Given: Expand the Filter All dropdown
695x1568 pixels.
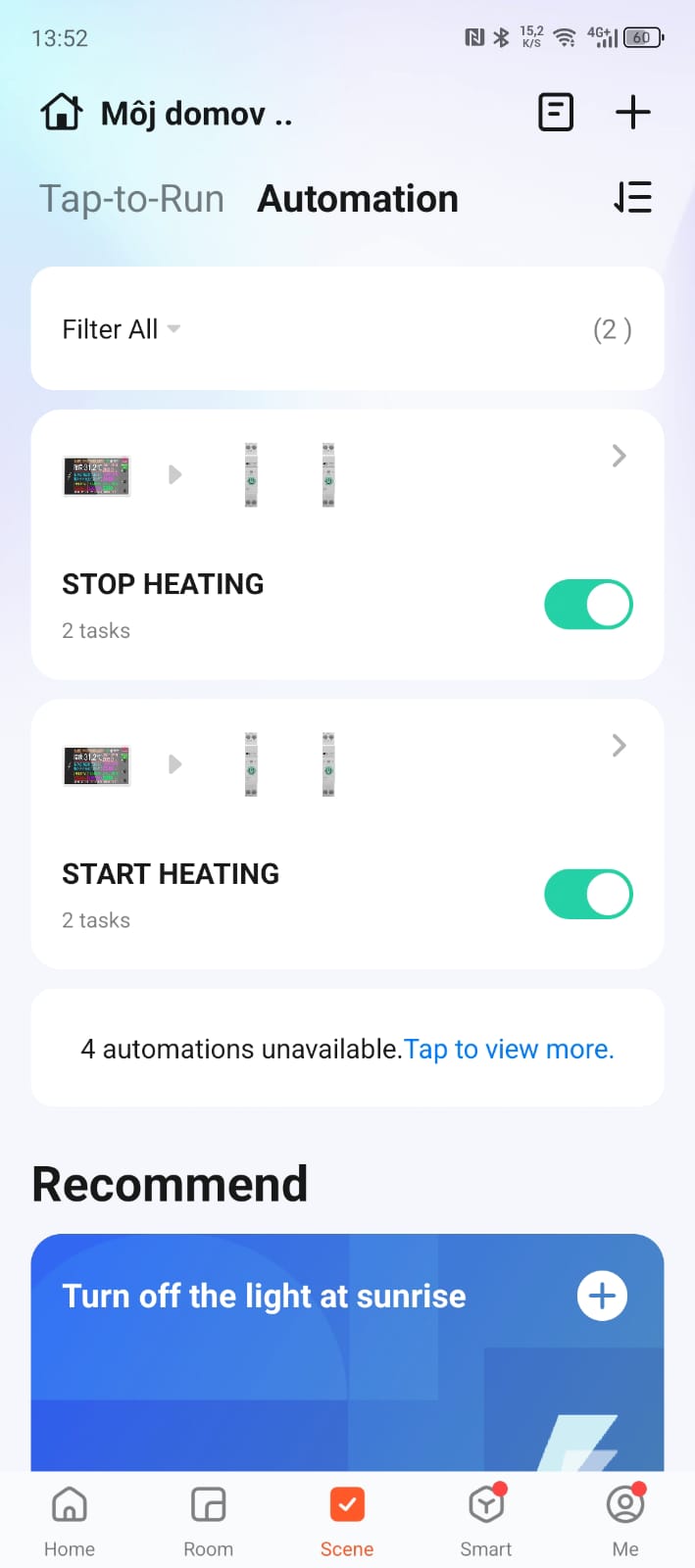Looking at the screenshot, I should [121, 329].
